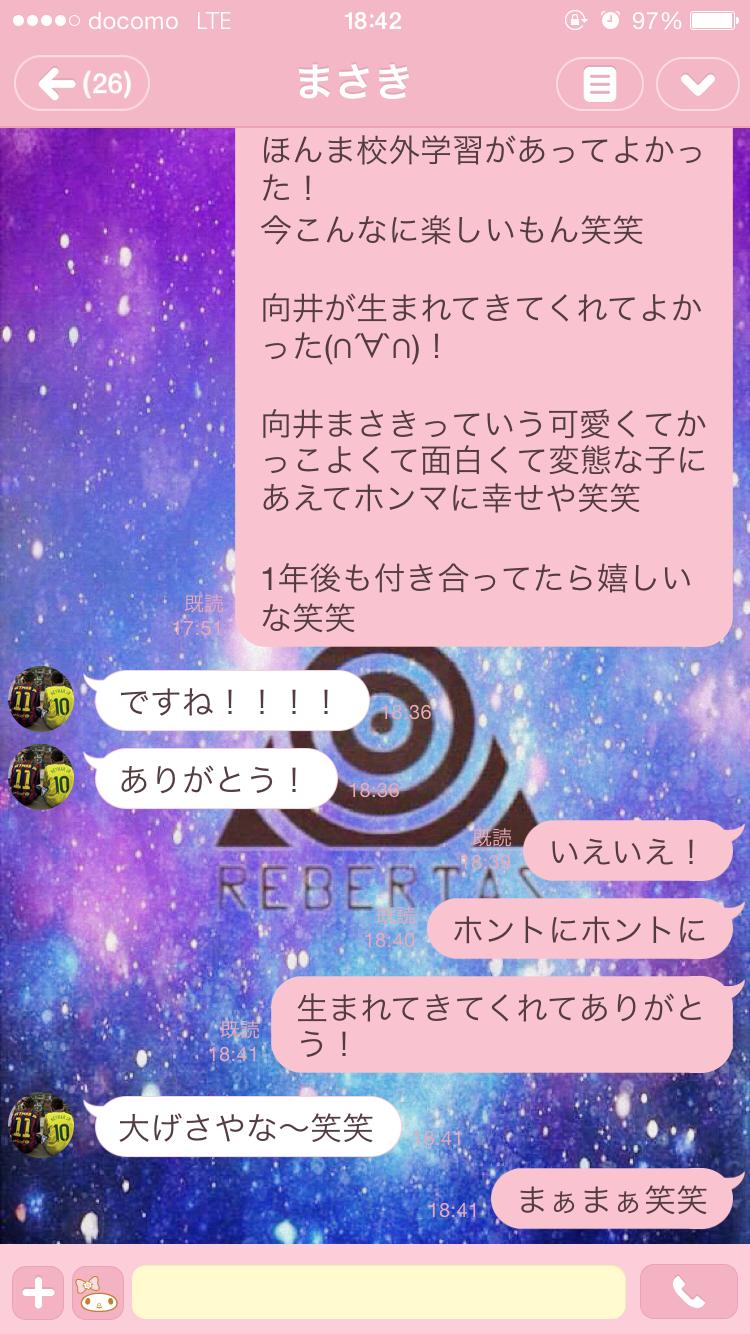Open the chat menu via the list icon

pos(598,83)
